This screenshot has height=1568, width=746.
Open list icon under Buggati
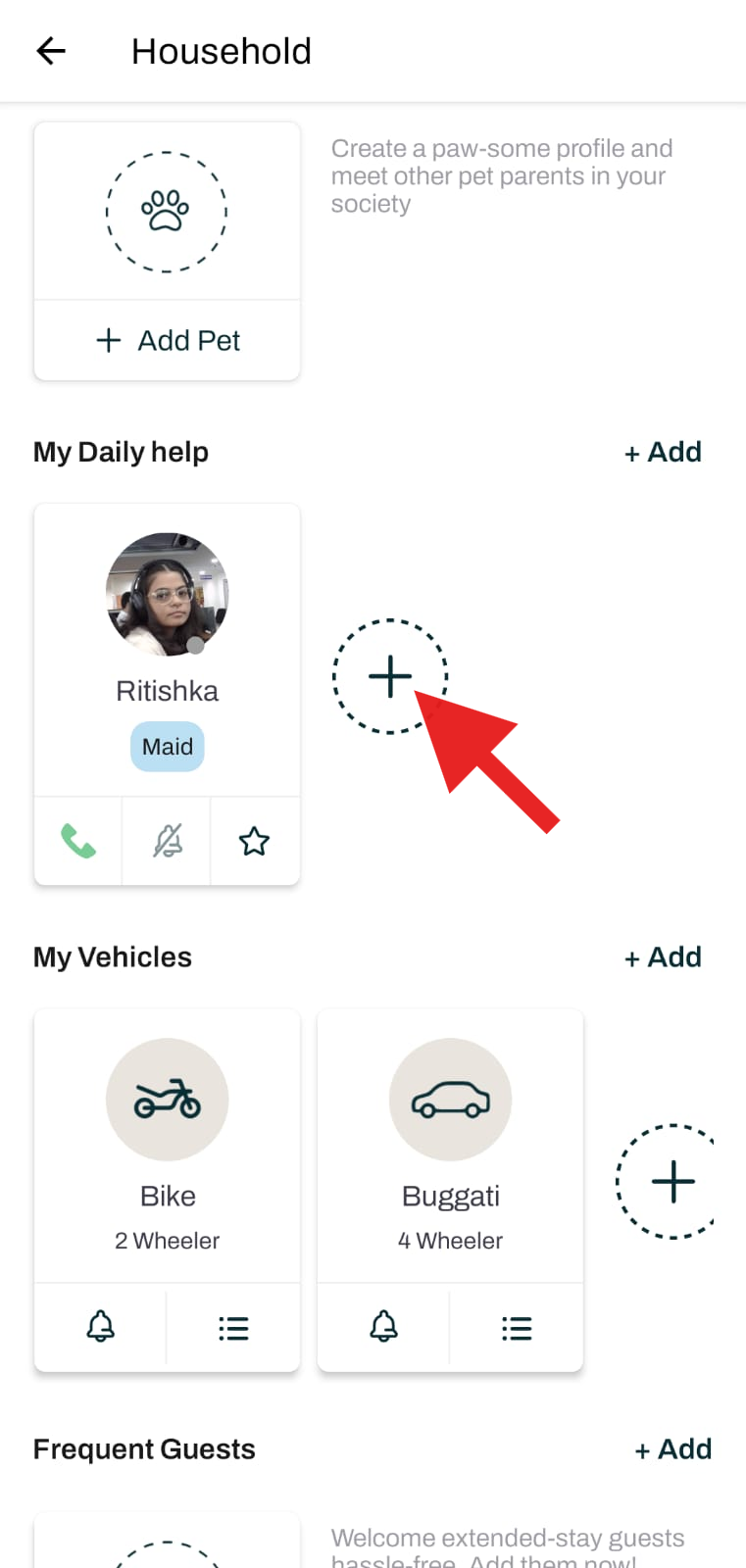[517, 1328]
